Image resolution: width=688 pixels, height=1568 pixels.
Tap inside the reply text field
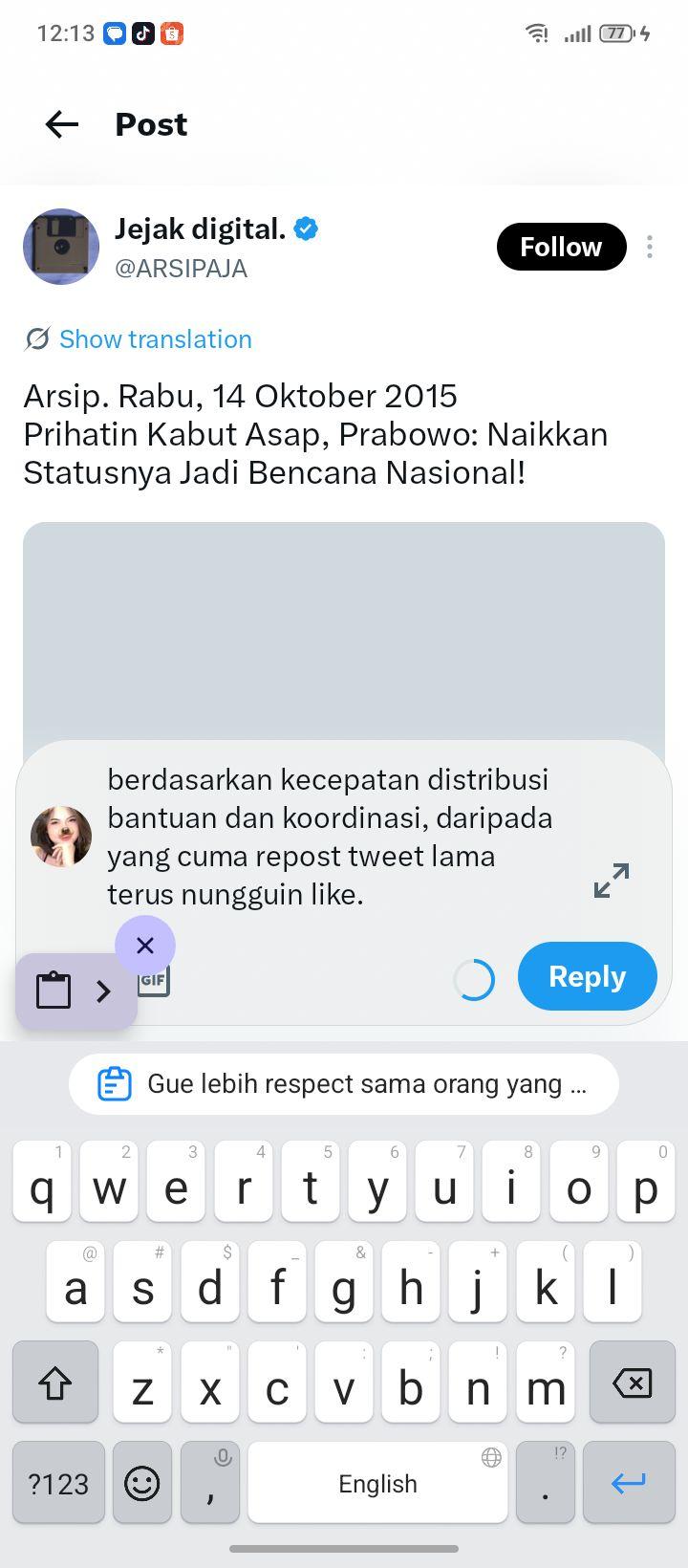331,838
